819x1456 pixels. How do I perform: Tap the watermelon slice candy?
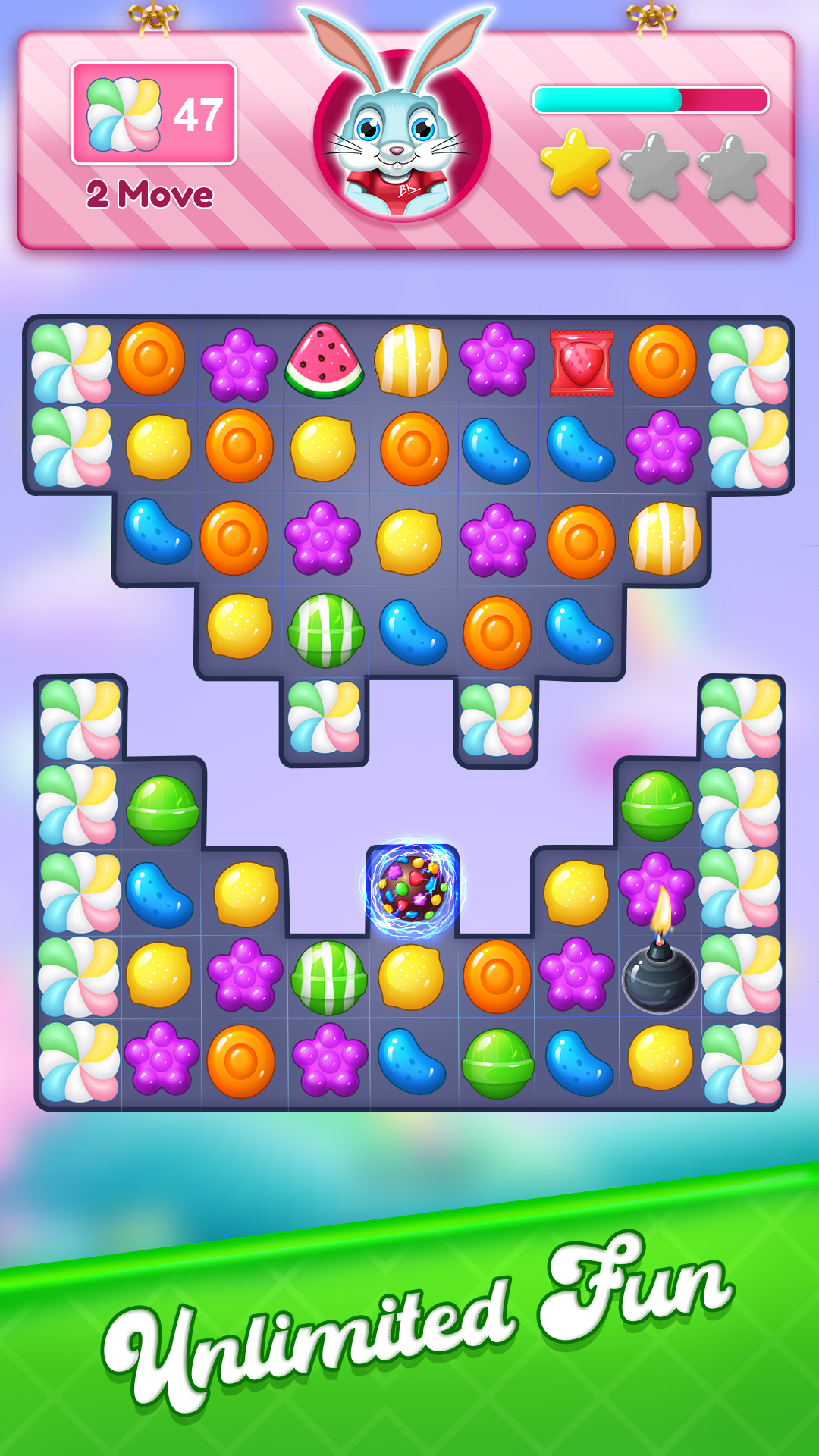click(328, 362)
